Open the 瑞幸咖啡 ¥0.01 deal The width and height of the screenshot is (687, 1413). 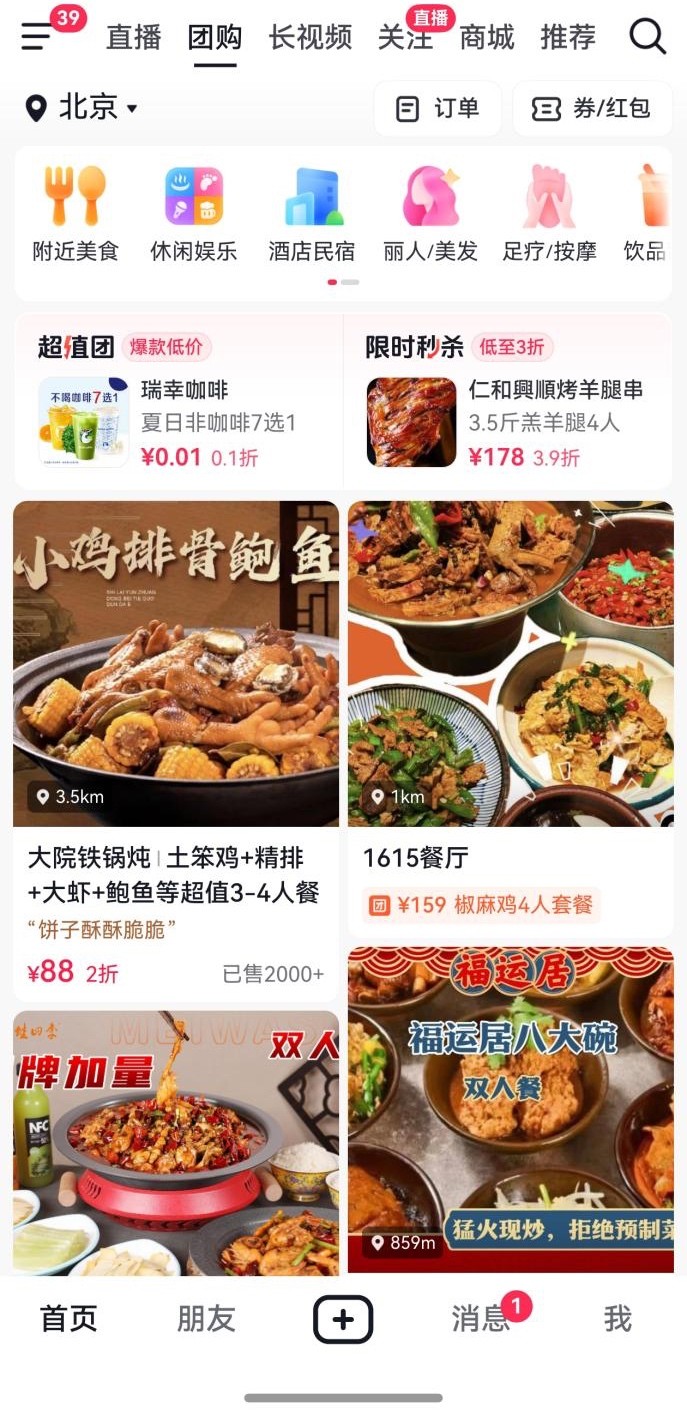tap(178, 422)
